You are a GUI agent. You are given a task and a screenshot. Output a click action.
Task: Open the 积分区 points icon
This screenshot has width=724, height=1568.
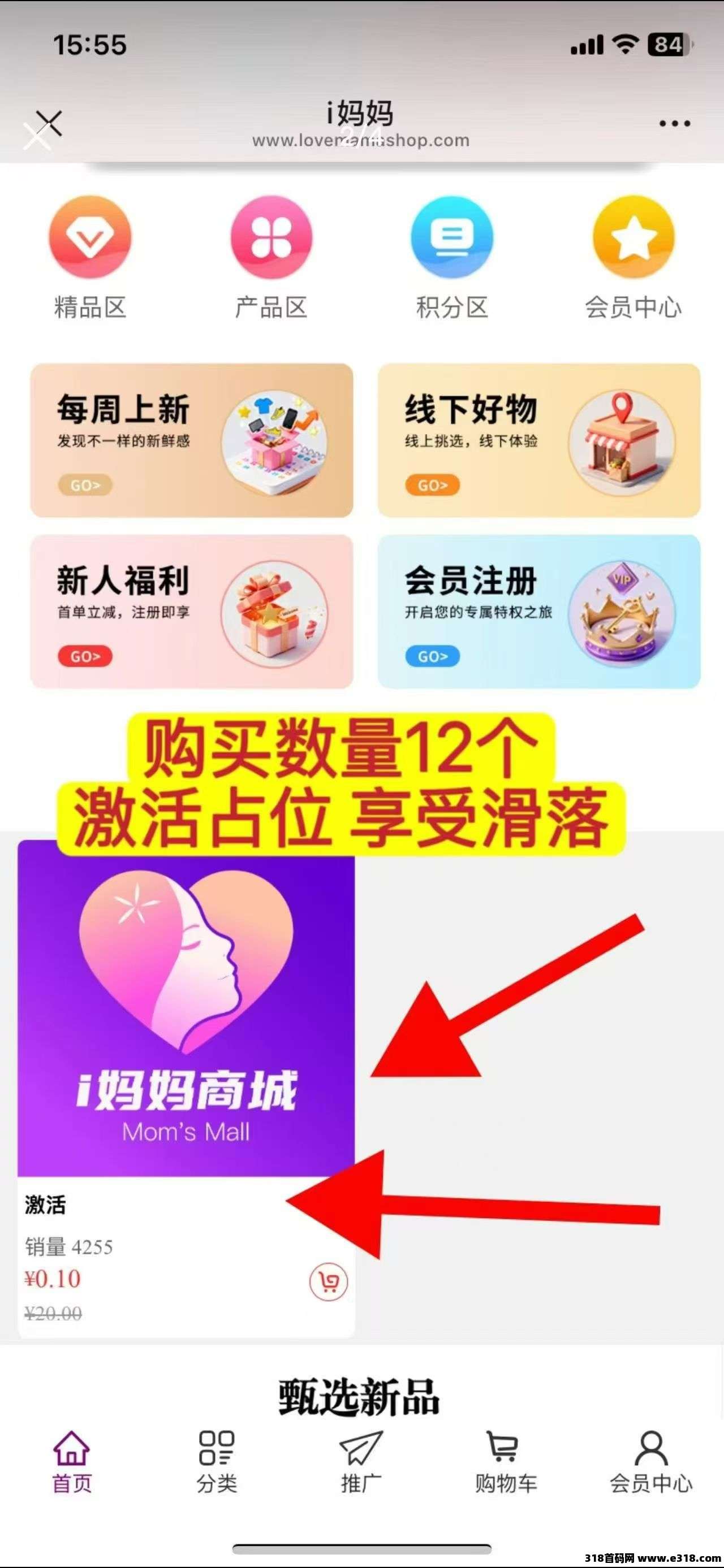[452, 239]
